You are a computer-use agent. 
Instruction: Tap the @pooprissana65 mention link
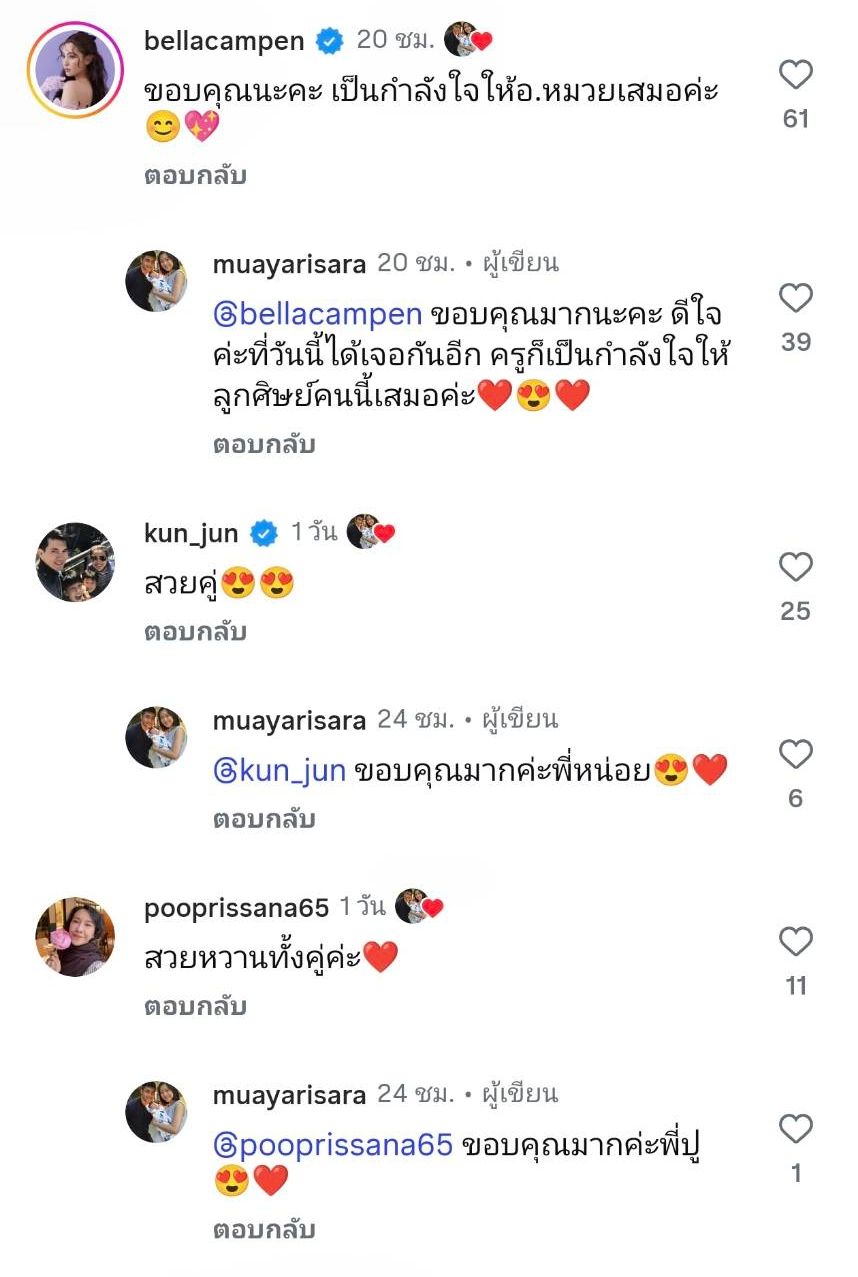pos(333,1145)
